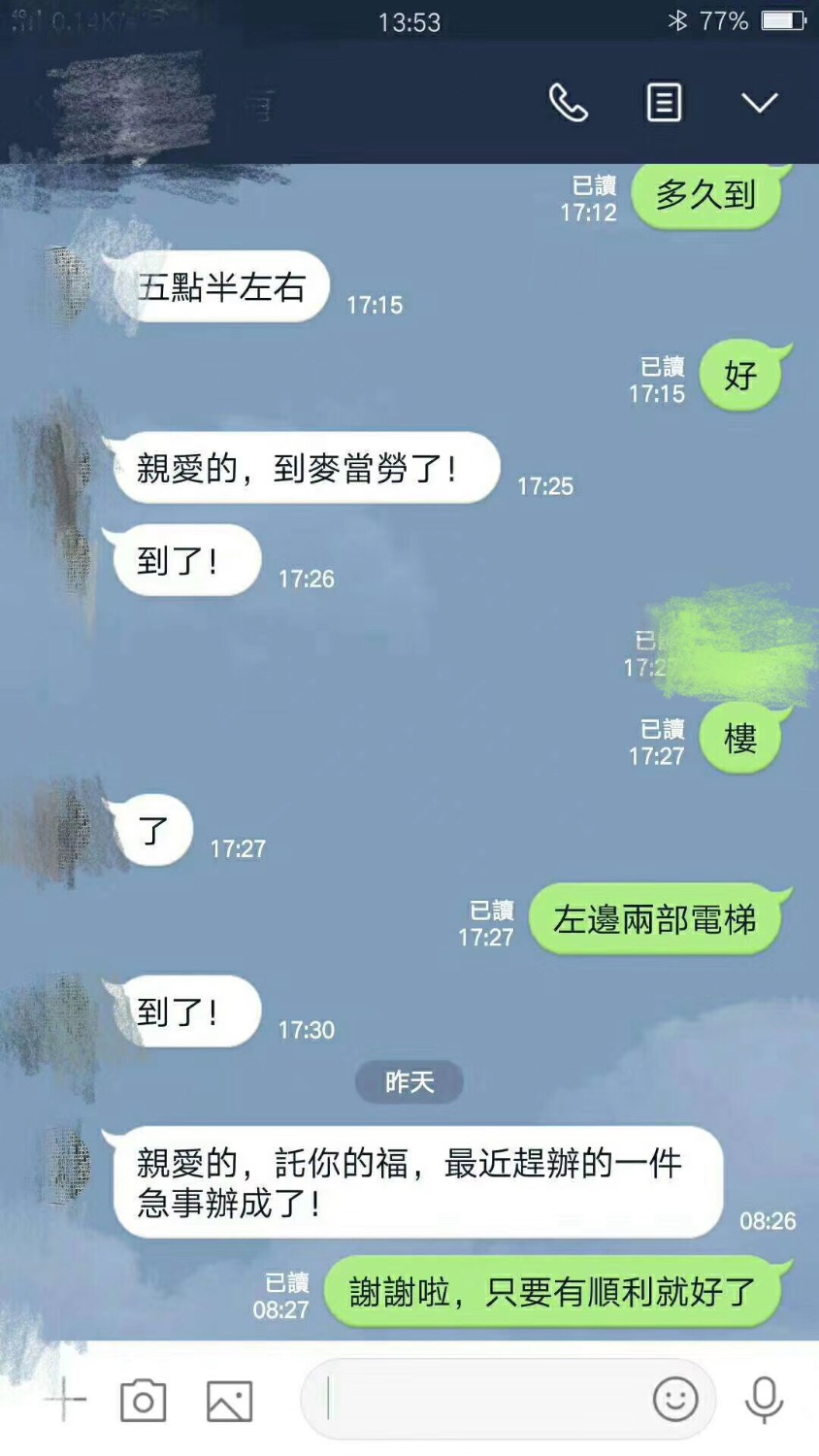The width and height of the screenshot is (819, 1456).
Task: Select the 親愛的，到麥當勞了 message bubble
Action: pyautogui.click(x=306, y=468)
